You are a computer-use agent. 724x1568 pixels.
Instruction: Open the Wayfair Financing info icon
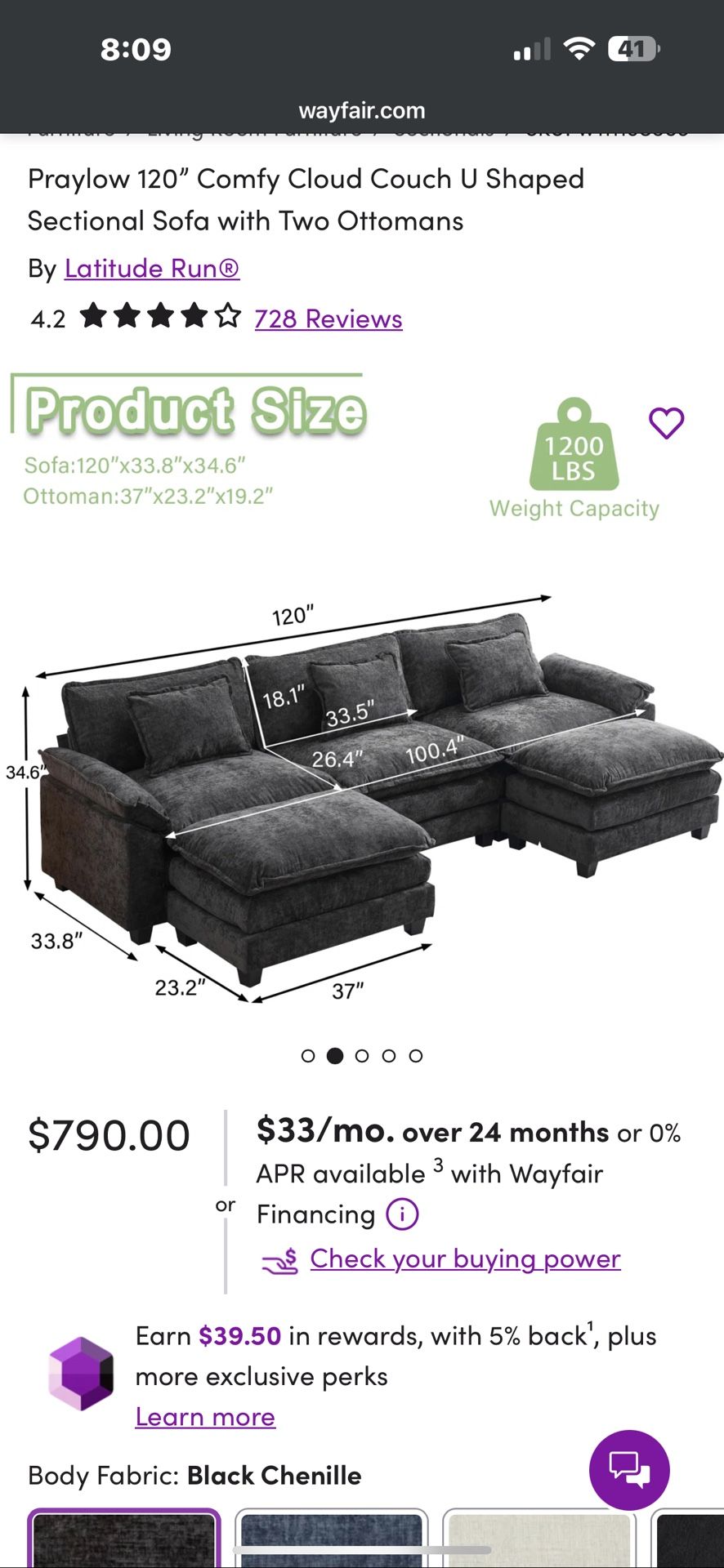point(402,1214)
